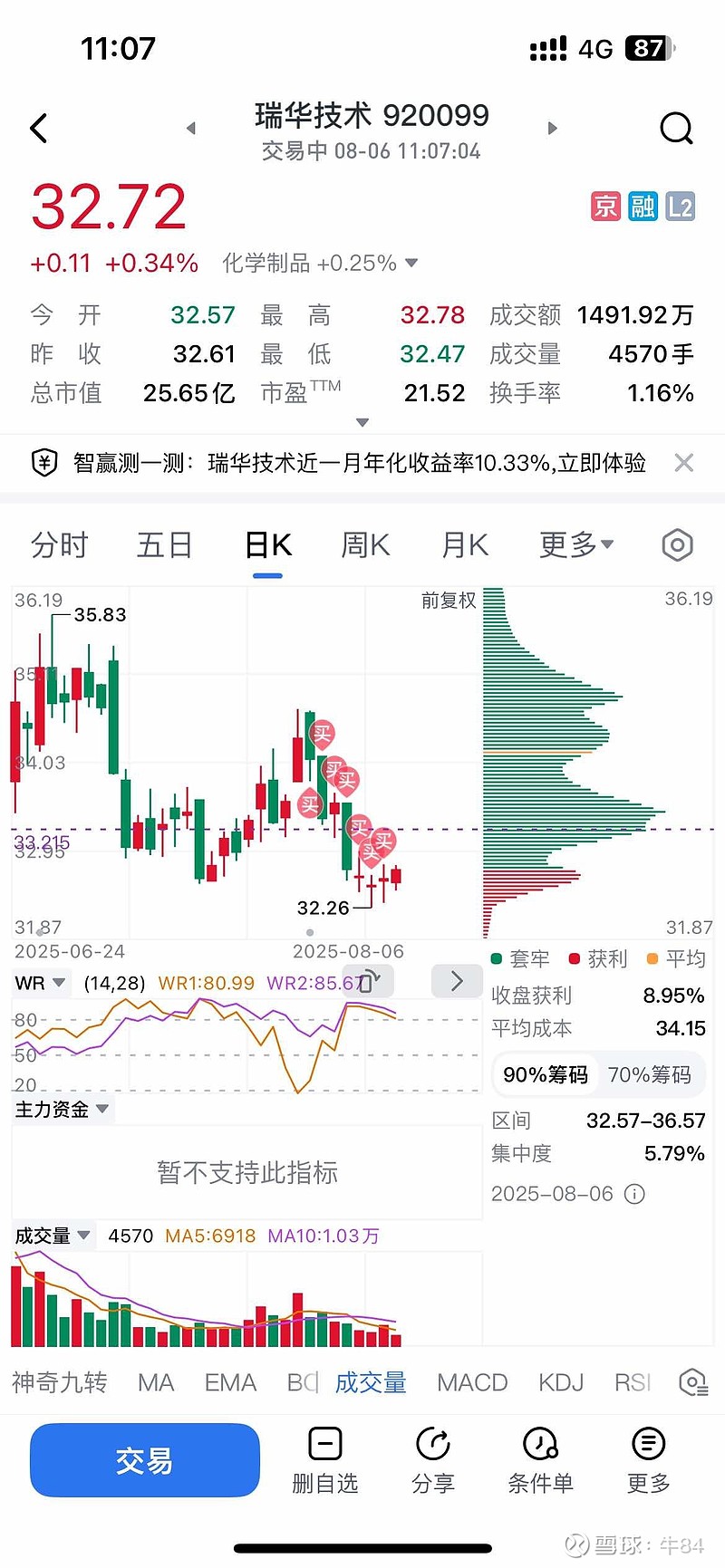Dismiss the 智赢测一测 banner
Image resolution: width=725 pixels, height=1568 pixels.
pyautogui.click(x=684, y=463)
